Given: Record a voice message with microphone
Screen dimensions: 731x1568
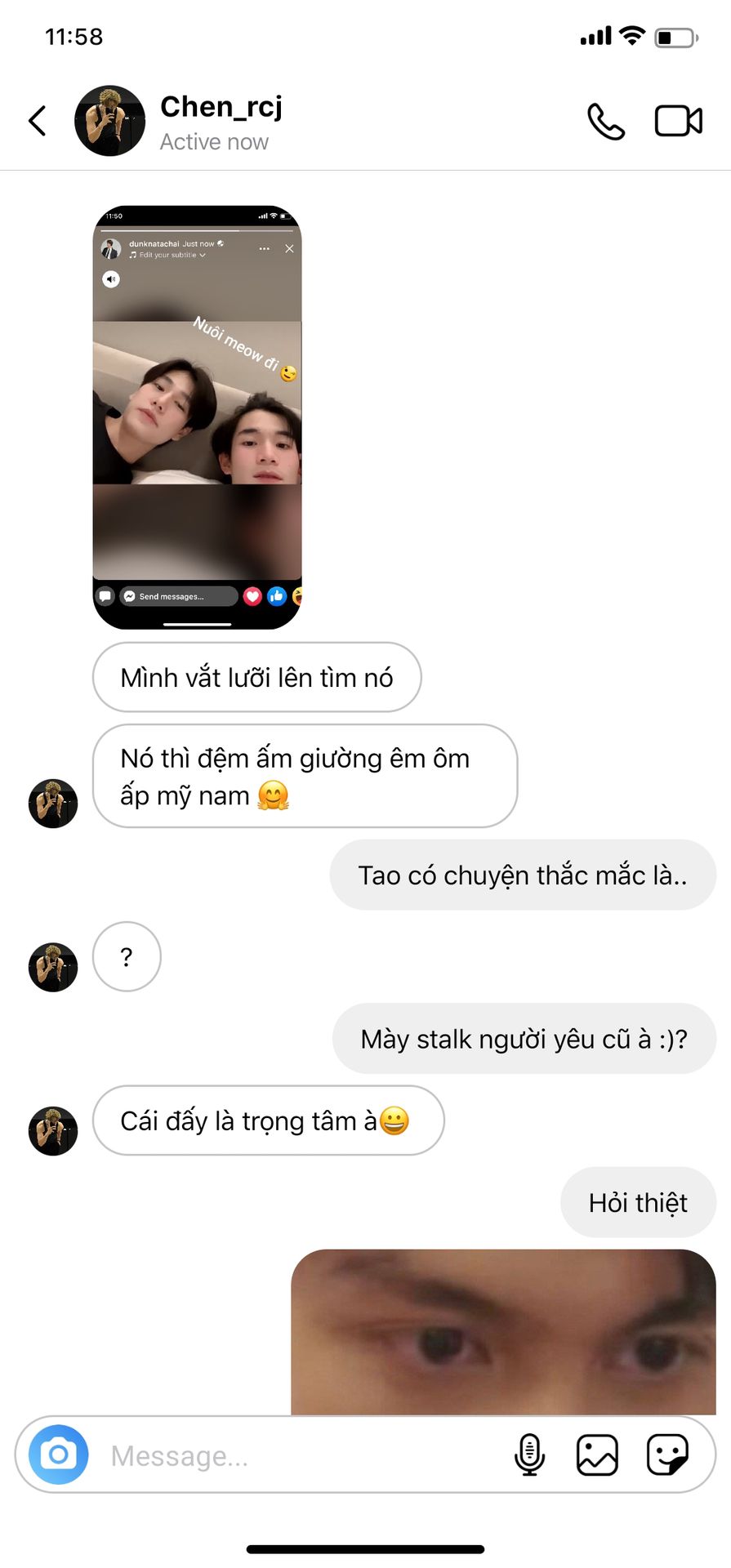Looking at the screenshot, I should point(529,1454).
